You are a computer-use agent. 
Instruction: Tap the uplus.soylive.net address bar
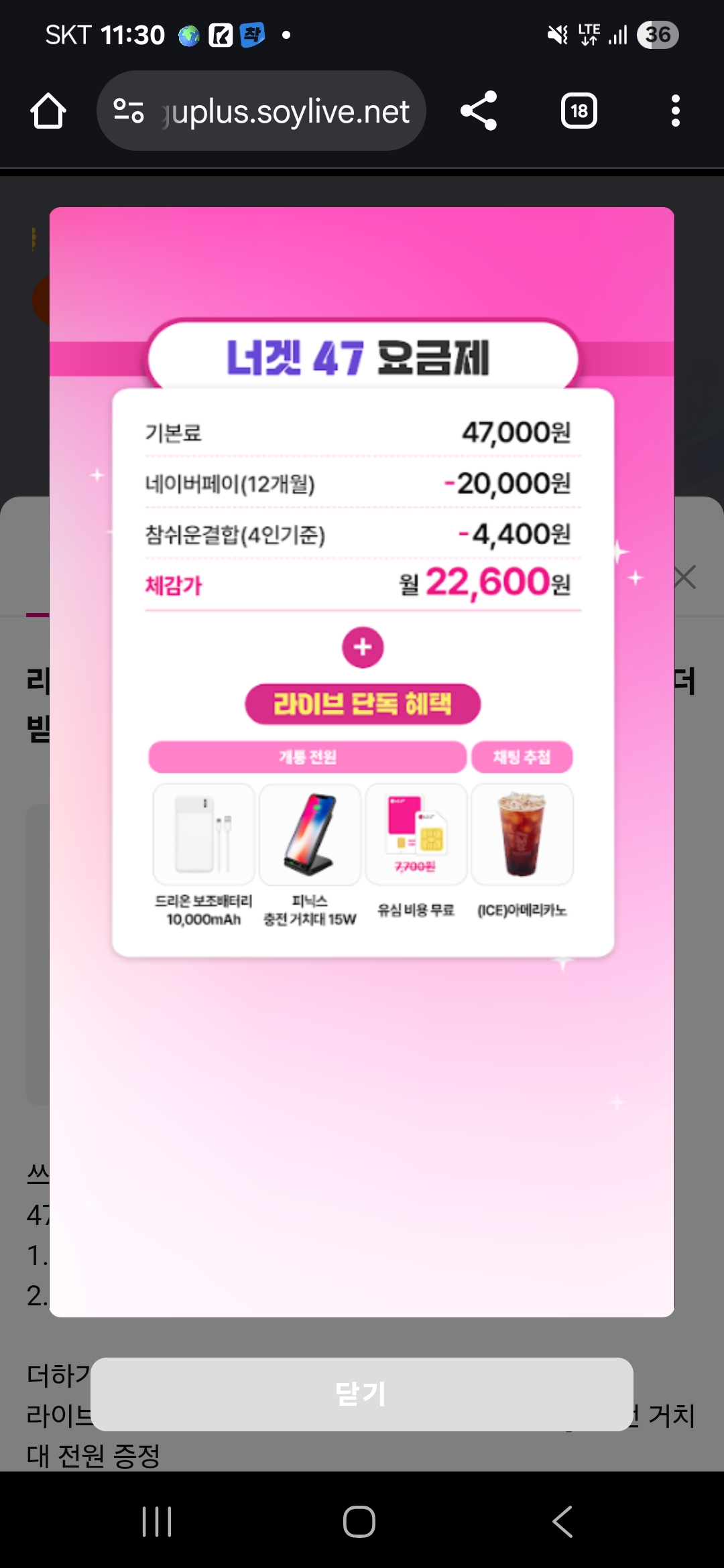261,111
